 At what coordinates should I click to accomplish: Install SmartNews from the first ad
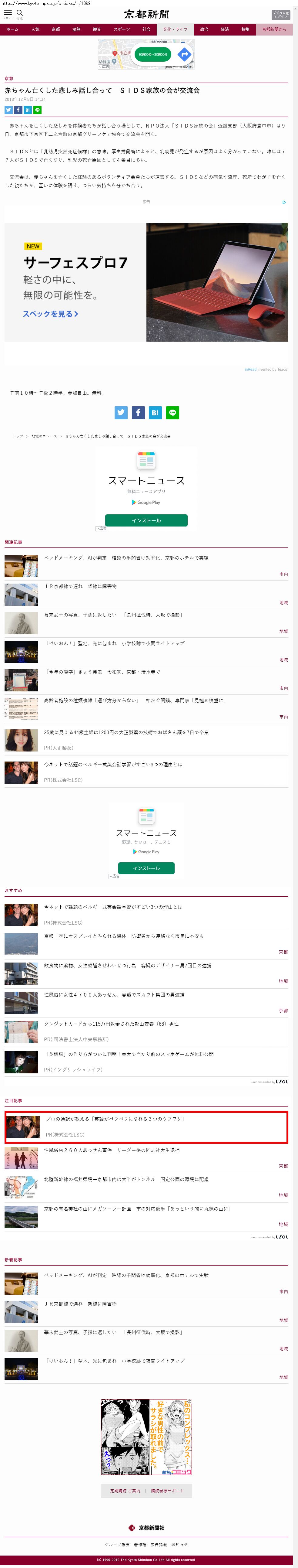[x=146, y=520]
